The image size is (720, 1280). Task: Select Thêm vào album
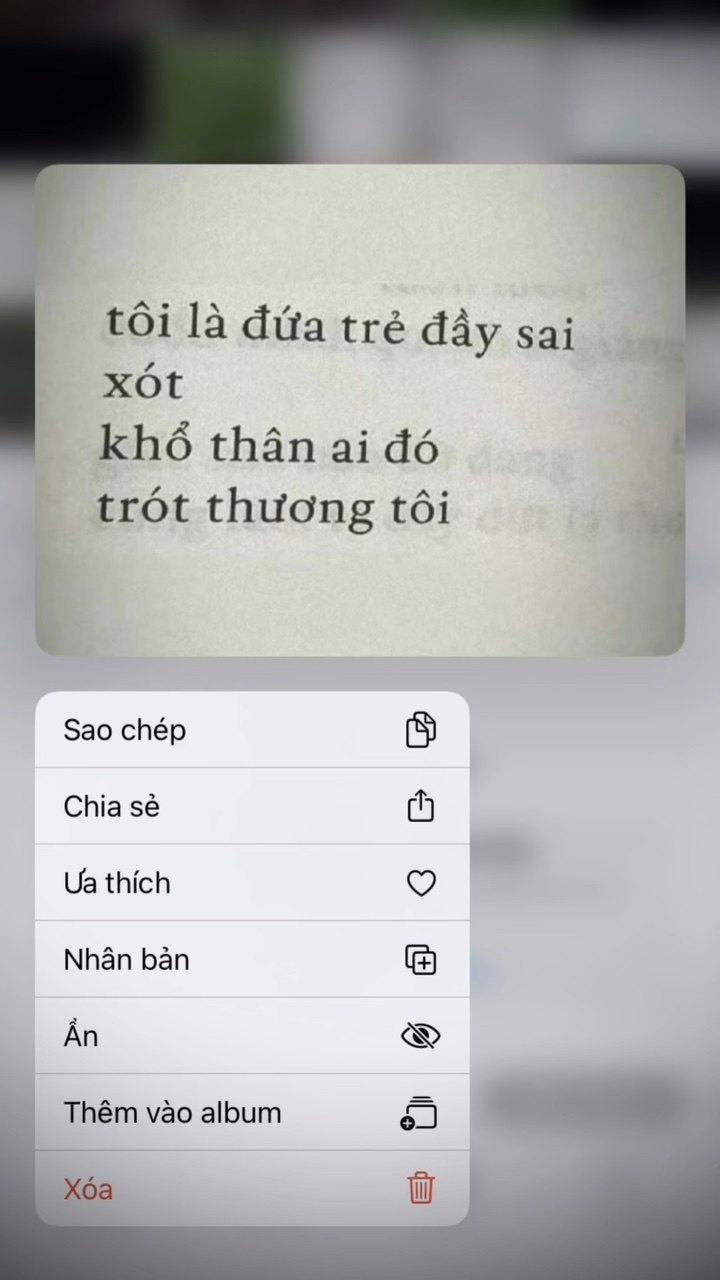pyautogui.click(x=252, y=1113)
